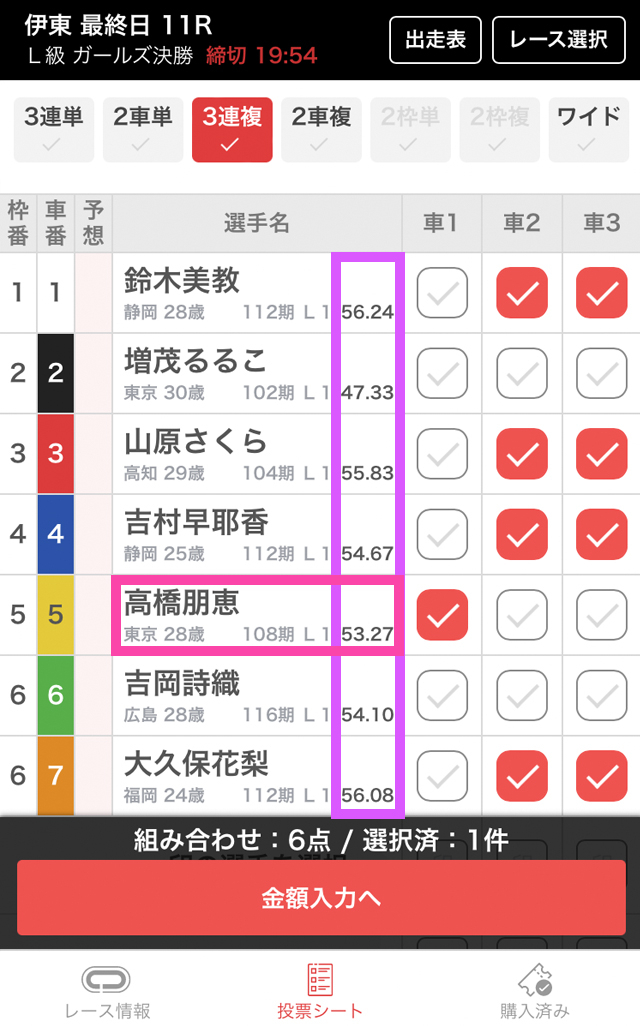This screenshot has width=640, height=1026.
Task: Open the 購入済み tab
Action: [x=534, y=991]
